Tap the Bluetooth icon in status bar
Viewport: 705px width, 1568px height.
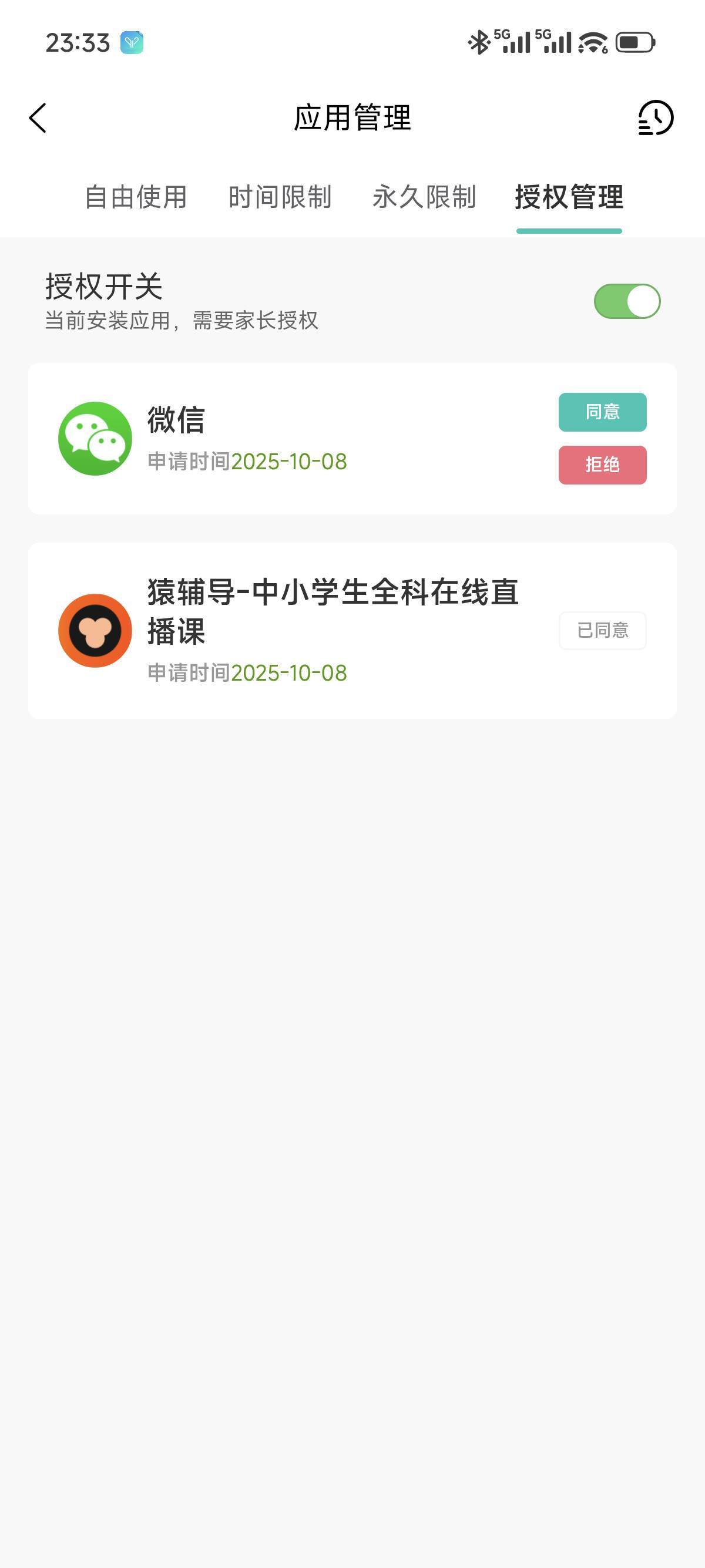[479, 41]
